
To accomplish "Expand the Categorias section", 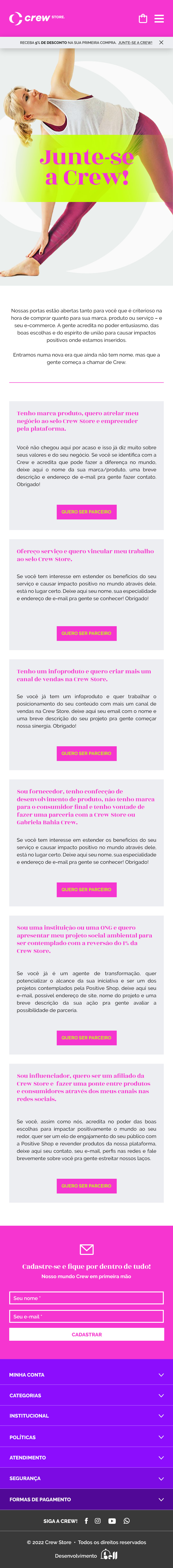I will [x=86, y=1395].
